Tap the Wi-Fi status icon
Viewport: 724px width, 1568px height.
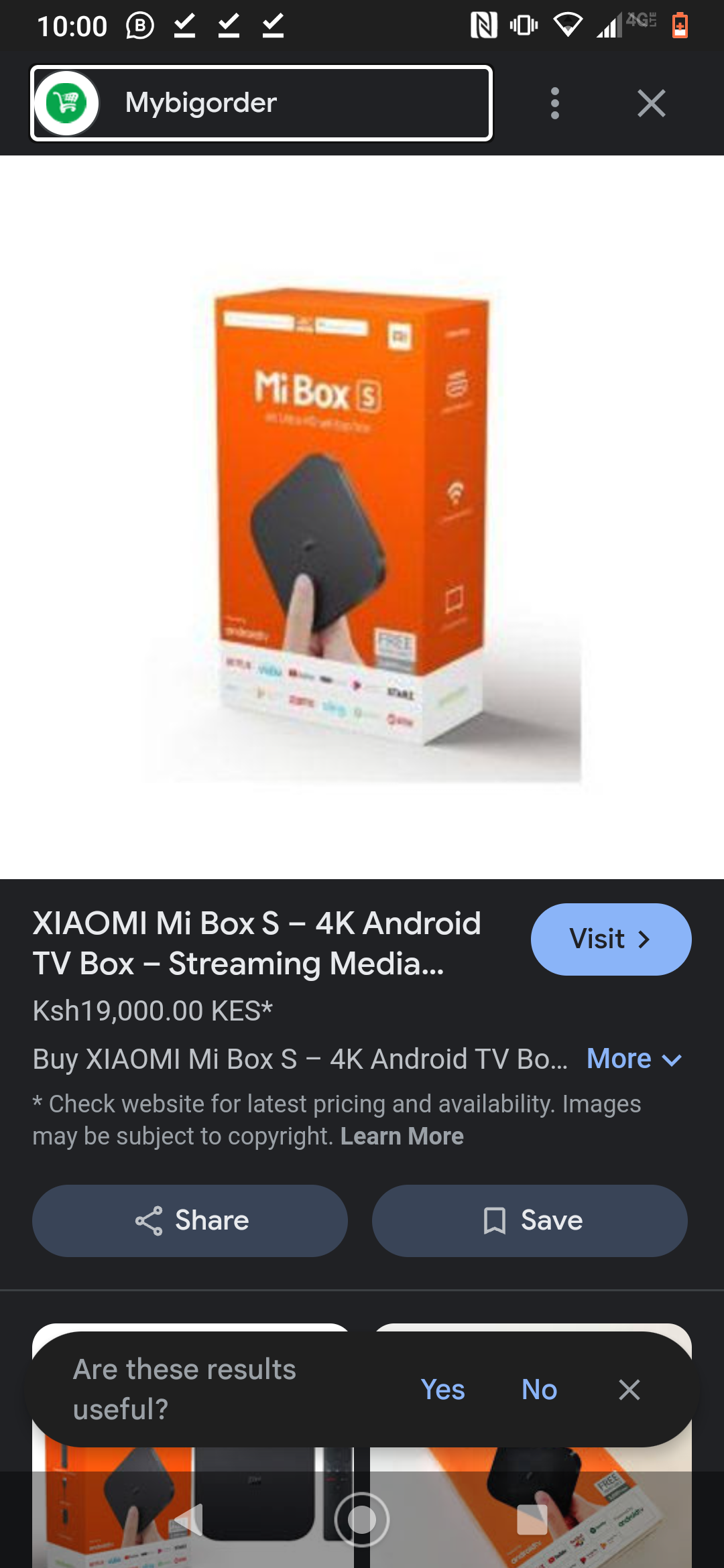pos(567,25)
